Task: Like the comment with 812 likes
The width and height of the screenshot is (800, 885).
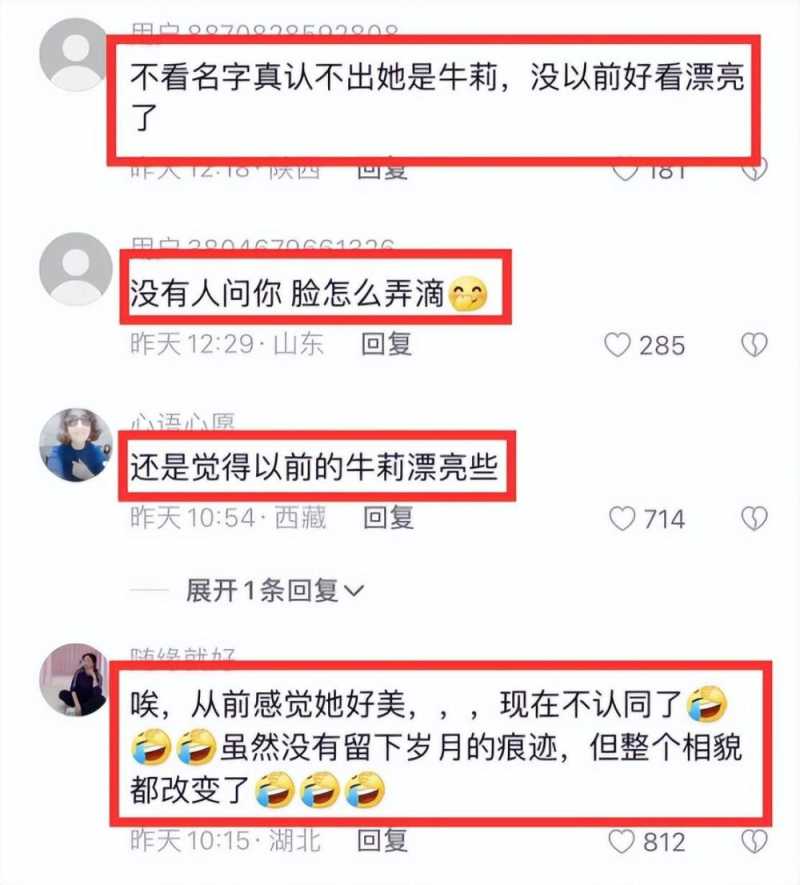Action: pos(624,841)
